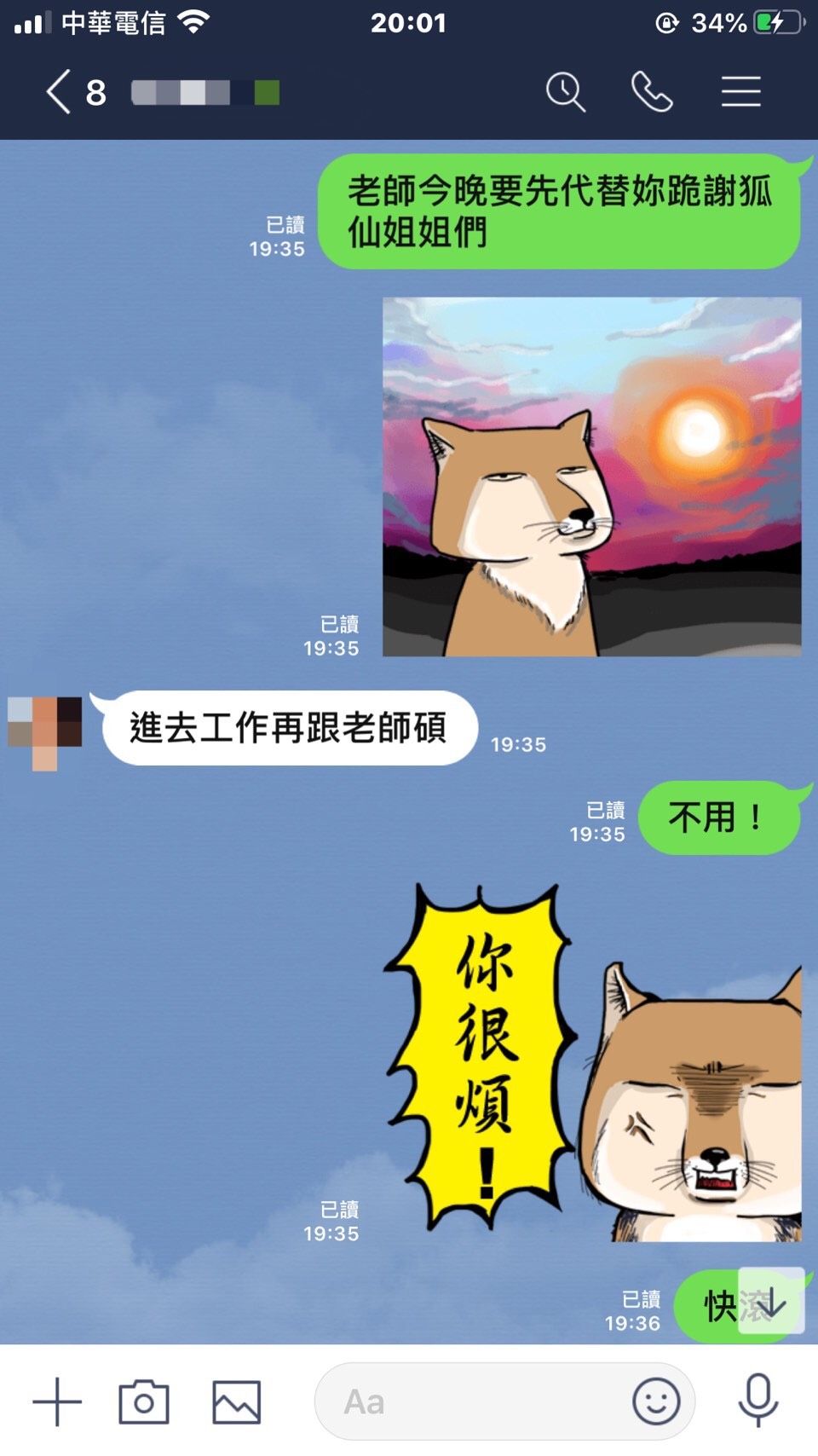Search within this chat
This screenshot has width=818, height=1456.
tap(565, 92)
